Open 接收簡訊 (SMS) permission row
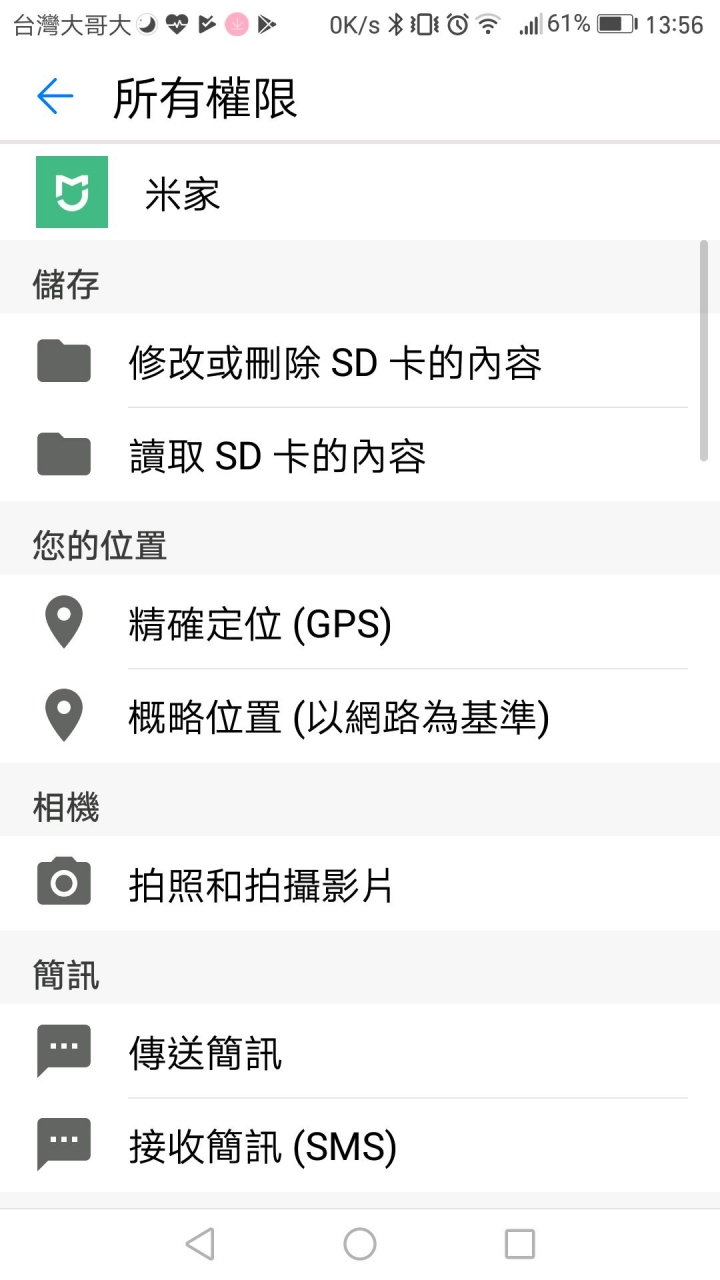Screen dimensions: 720x1280 263,1146
